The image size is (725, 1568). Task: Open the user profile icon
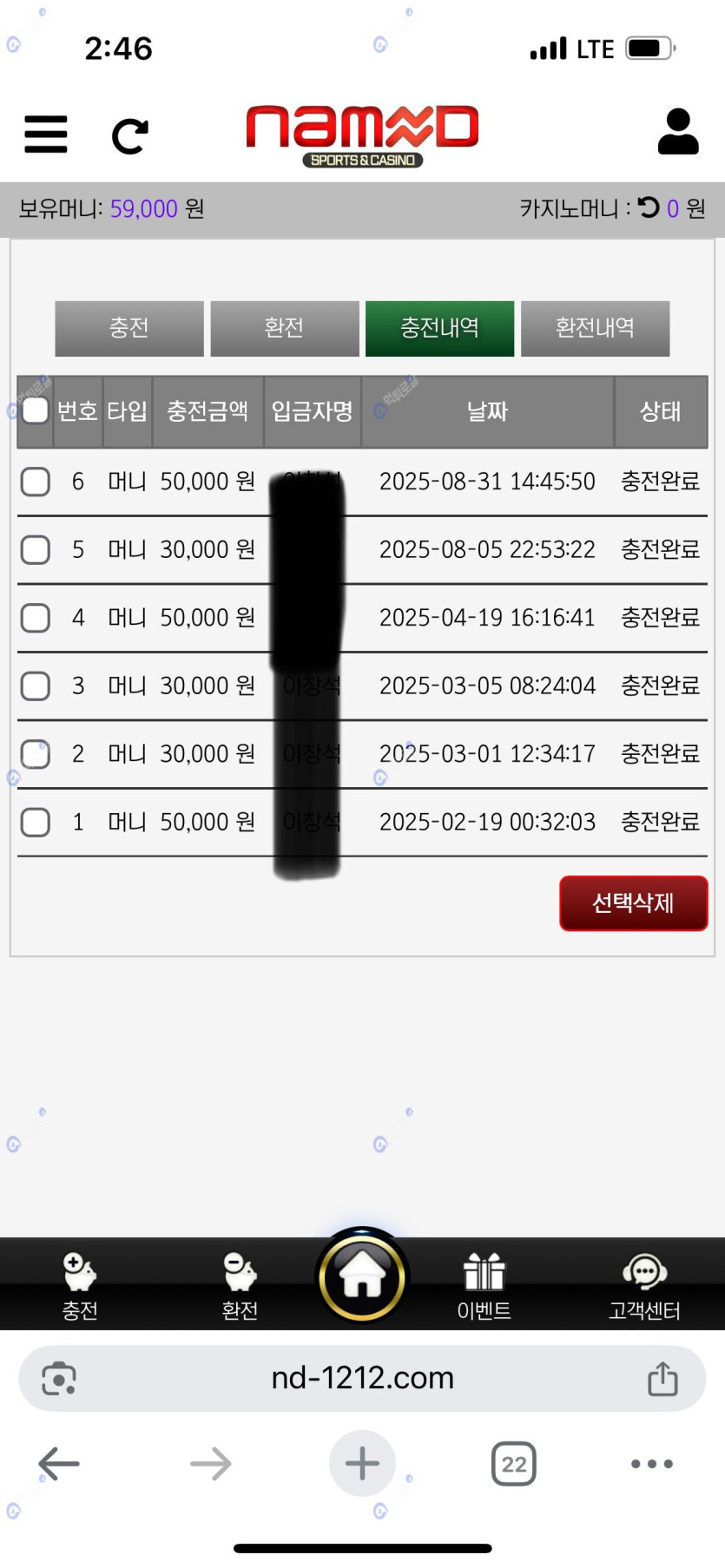(678, 133)
